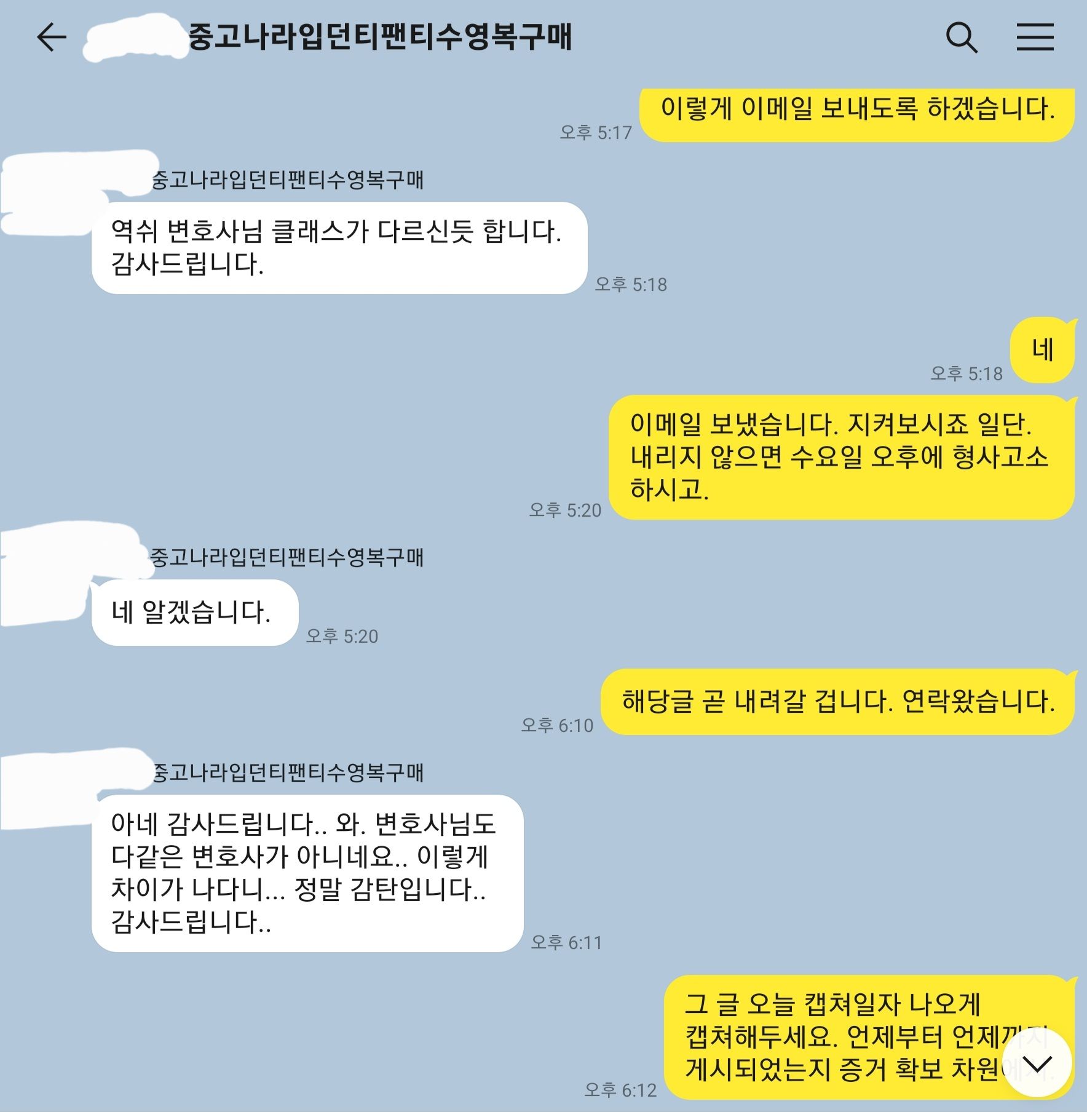Search within this chat conversation
The image size is (1087, 1120).
pos(961,38)
